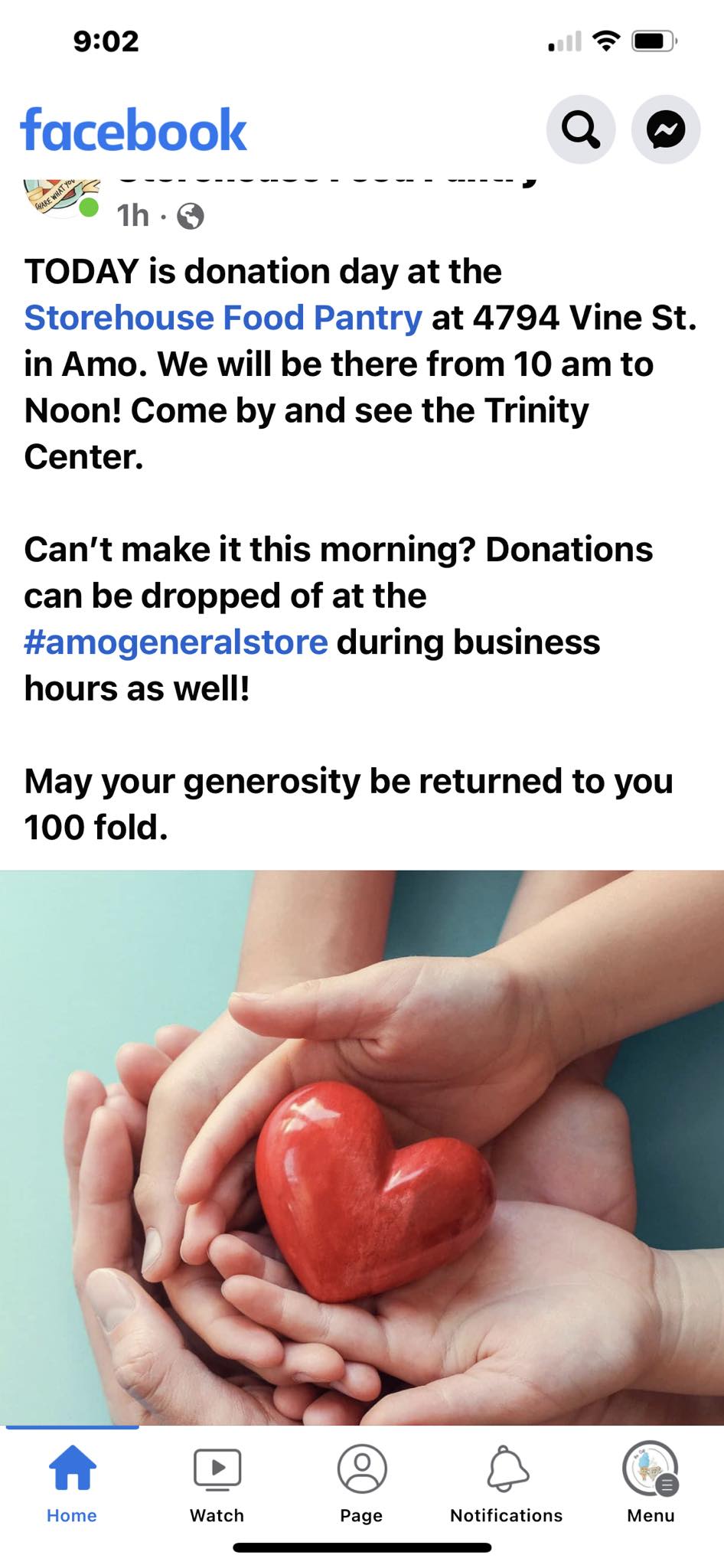This screenshot has height=1568, width=724.
Task: Open the Storehouse Food Pantry link
Action: point(223,318)
